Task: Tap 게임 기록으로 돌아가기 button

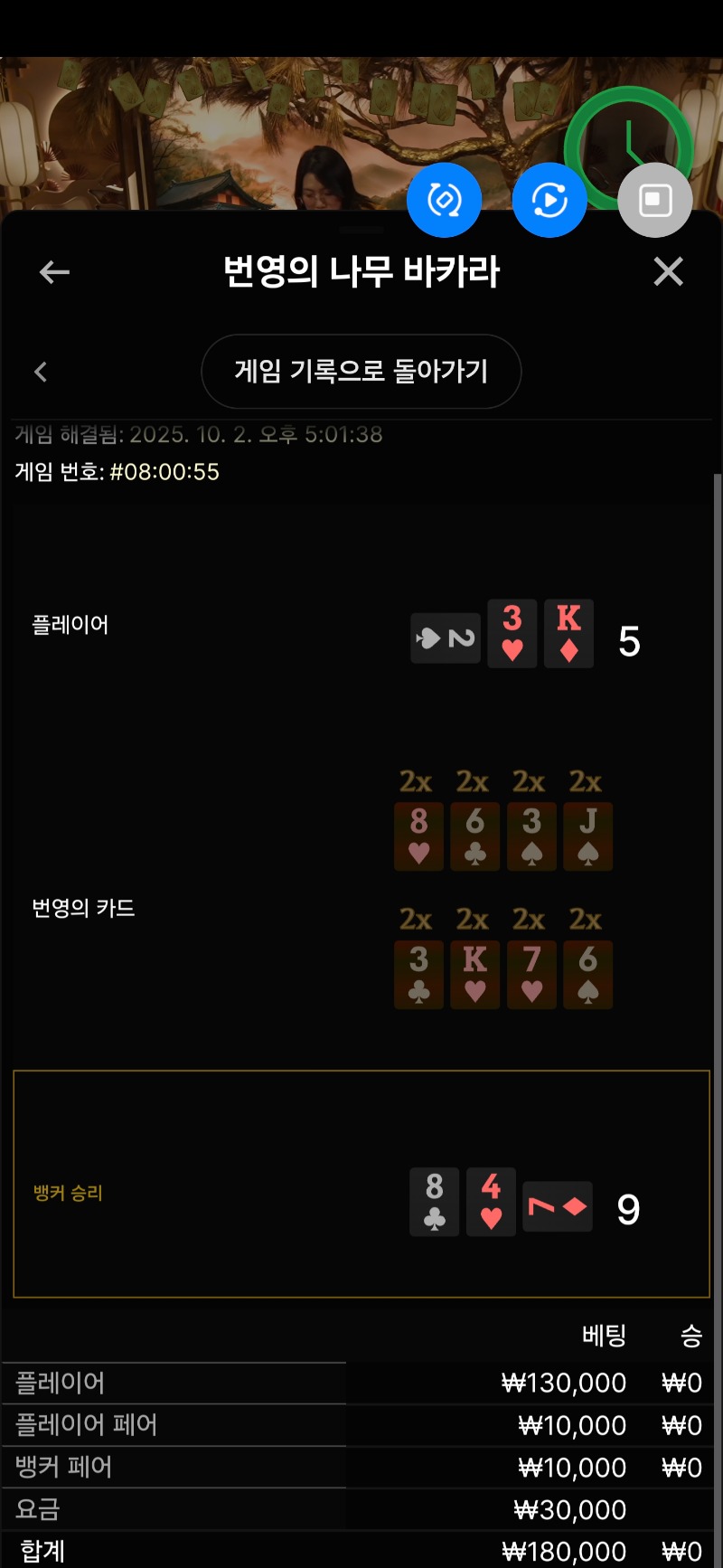Action: [x=361, y=371]
